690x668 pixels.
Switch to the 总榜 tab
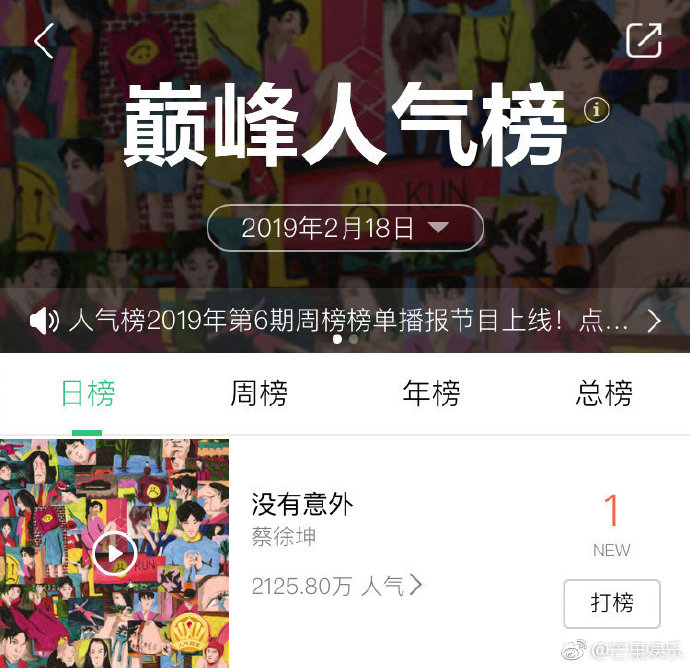(x=604, y=394)
